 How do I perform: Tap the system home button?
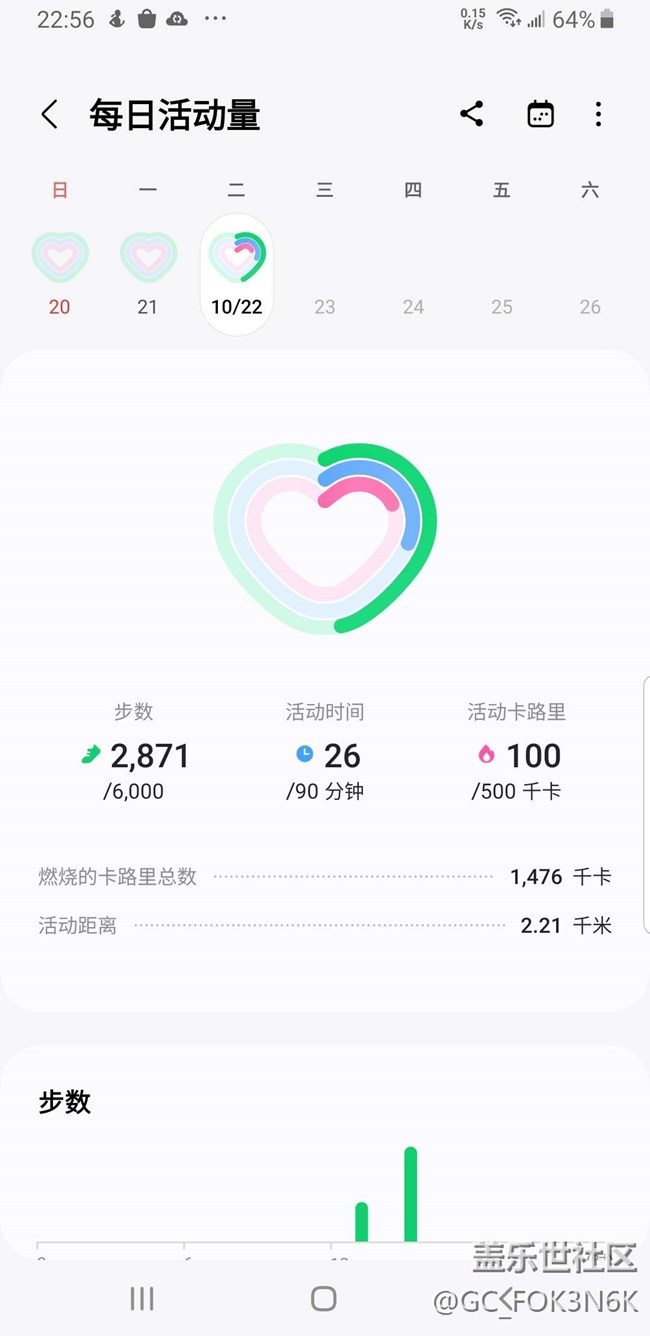pos(323,1298)
